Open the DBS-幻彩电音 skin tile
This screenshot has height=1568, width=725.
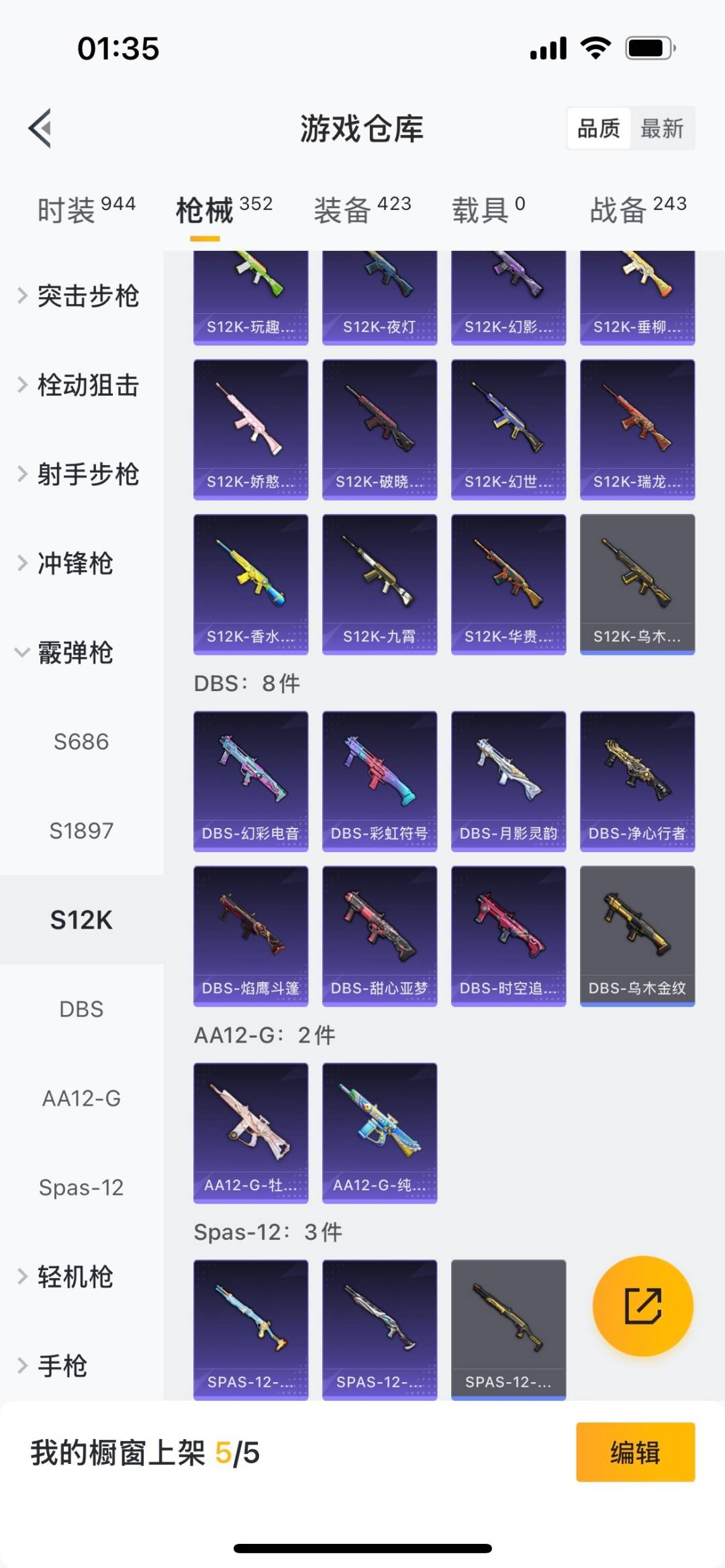(250, 780)
